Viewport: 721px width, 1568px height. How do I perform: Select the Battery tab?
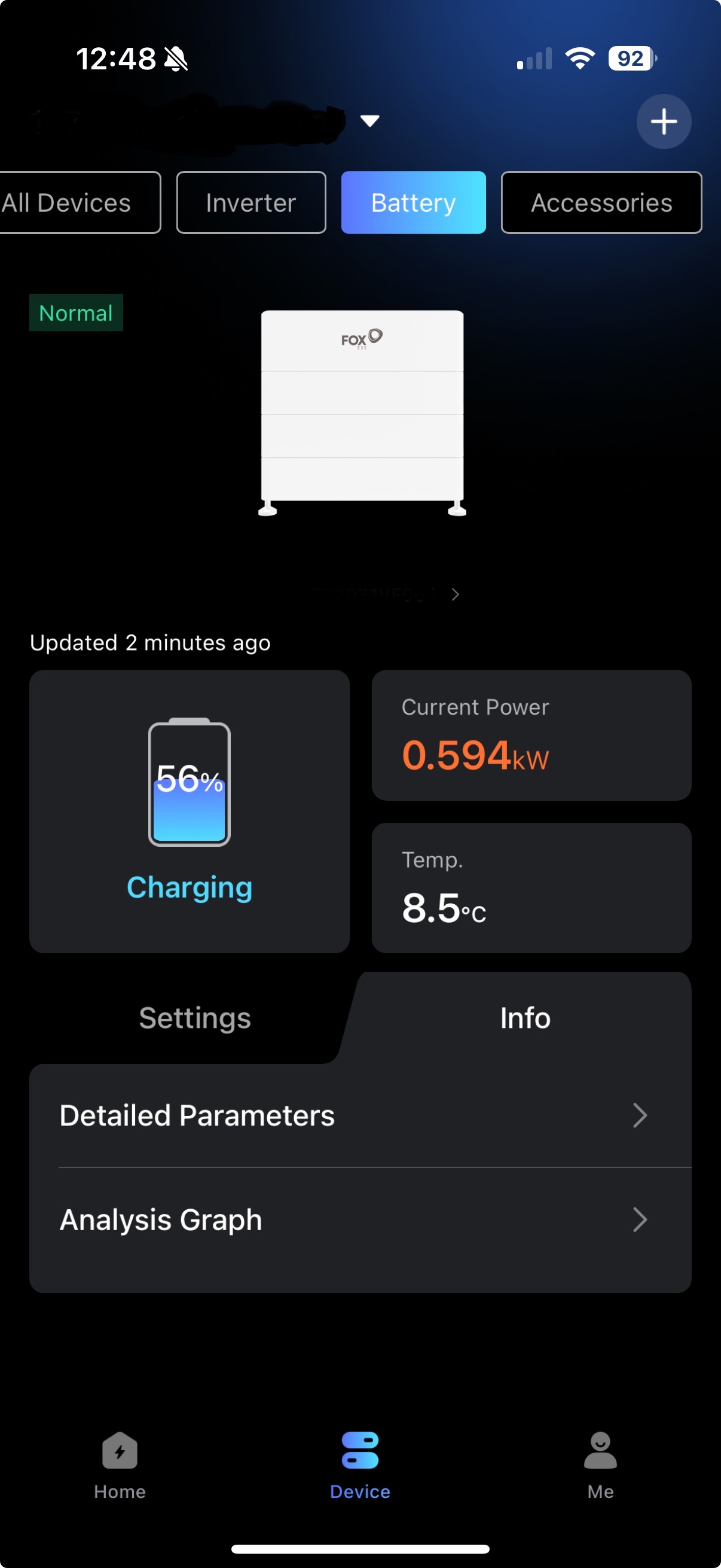click(413, 203)
